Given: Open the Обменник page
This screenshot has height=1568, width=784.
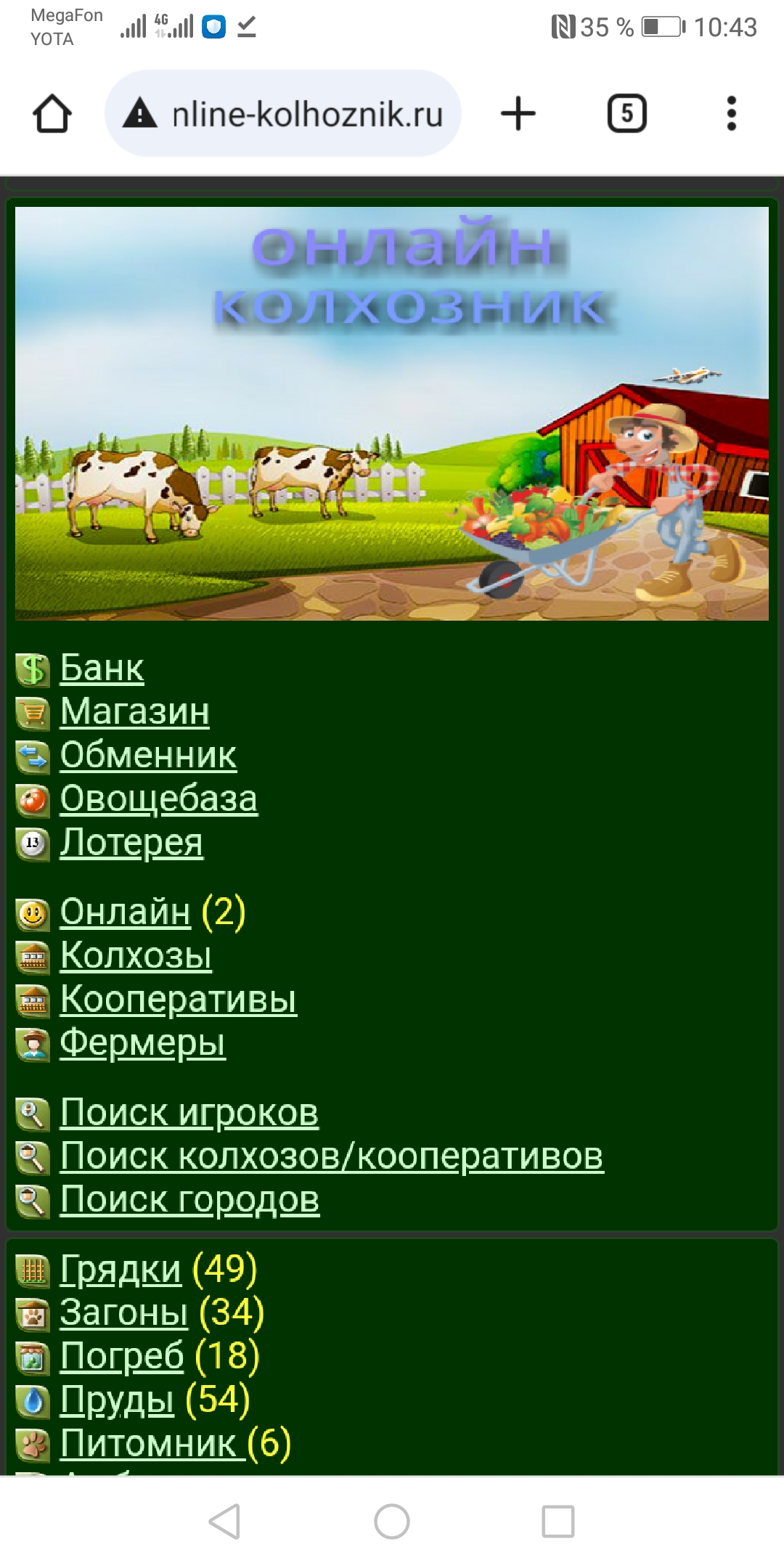Looking at the screenshot, I should coord(148,756).
